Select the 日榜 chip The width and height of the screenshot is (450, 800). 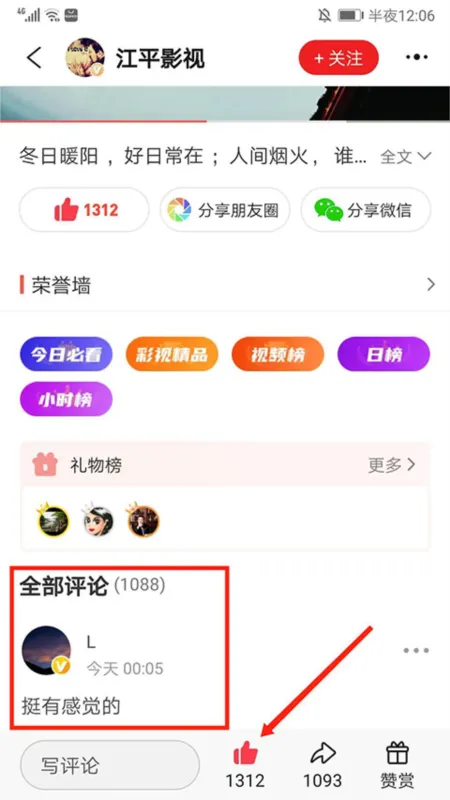(384, 354)
